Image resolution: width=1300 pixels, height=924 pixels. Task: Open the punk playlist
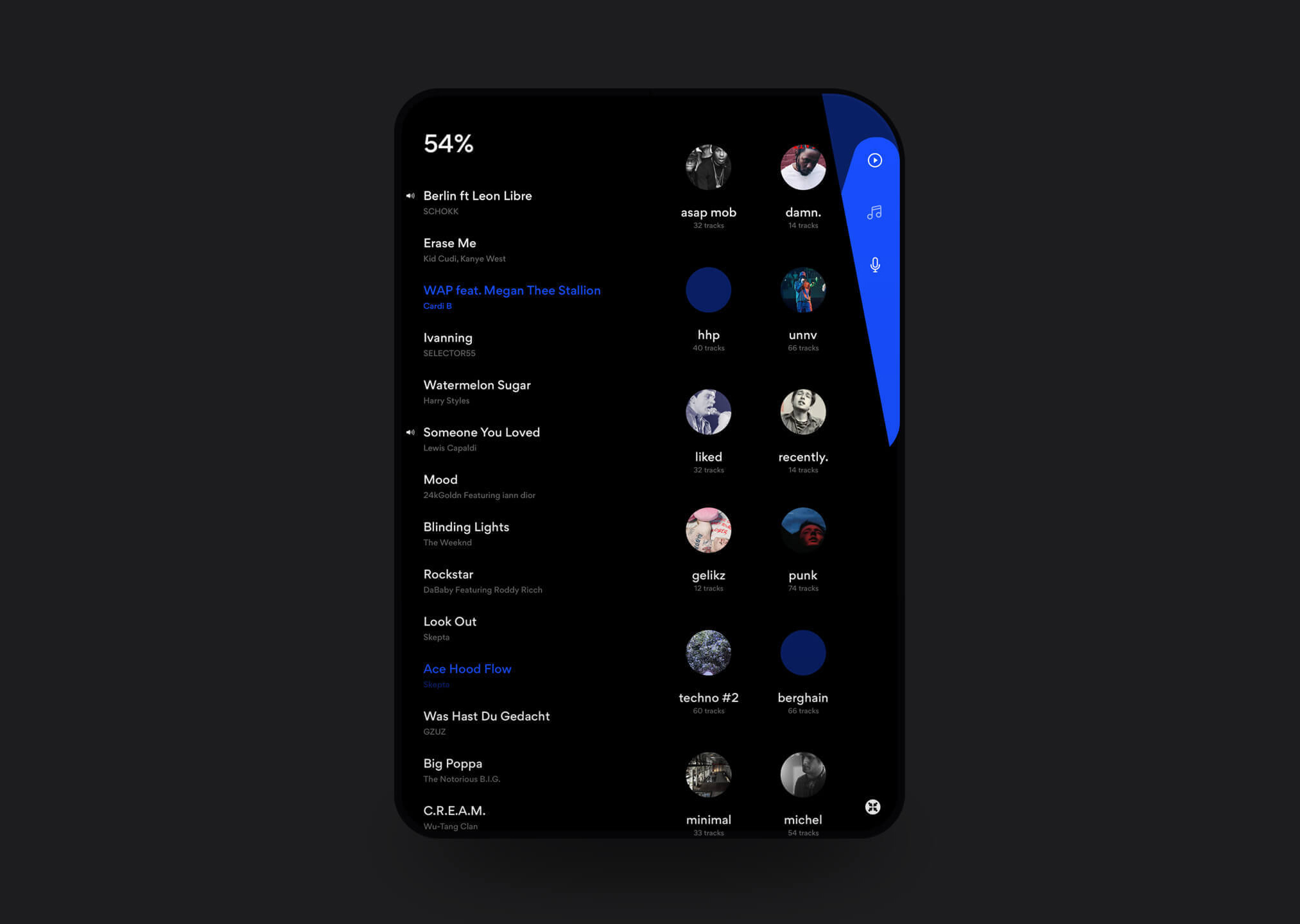click(802, 531)
